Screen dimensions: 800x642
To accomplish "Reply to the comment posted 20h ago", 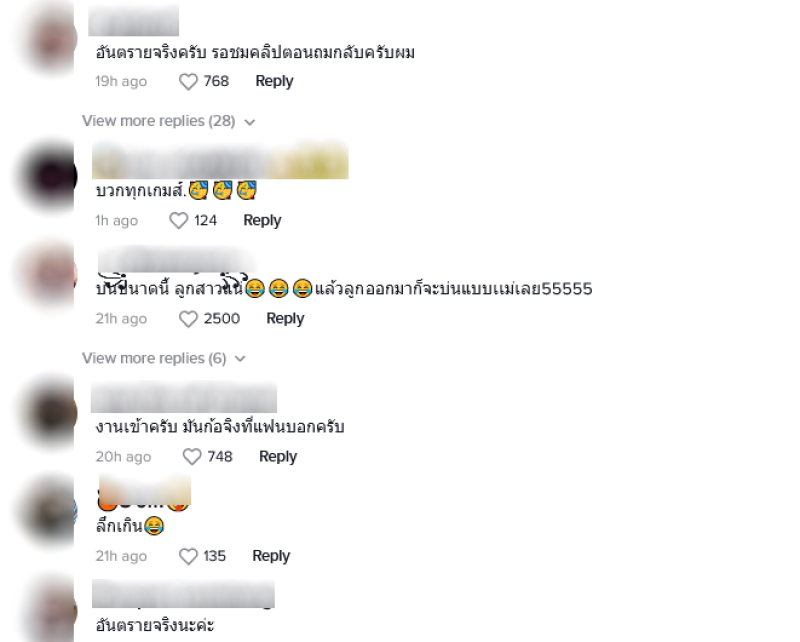I will (278, 456).
